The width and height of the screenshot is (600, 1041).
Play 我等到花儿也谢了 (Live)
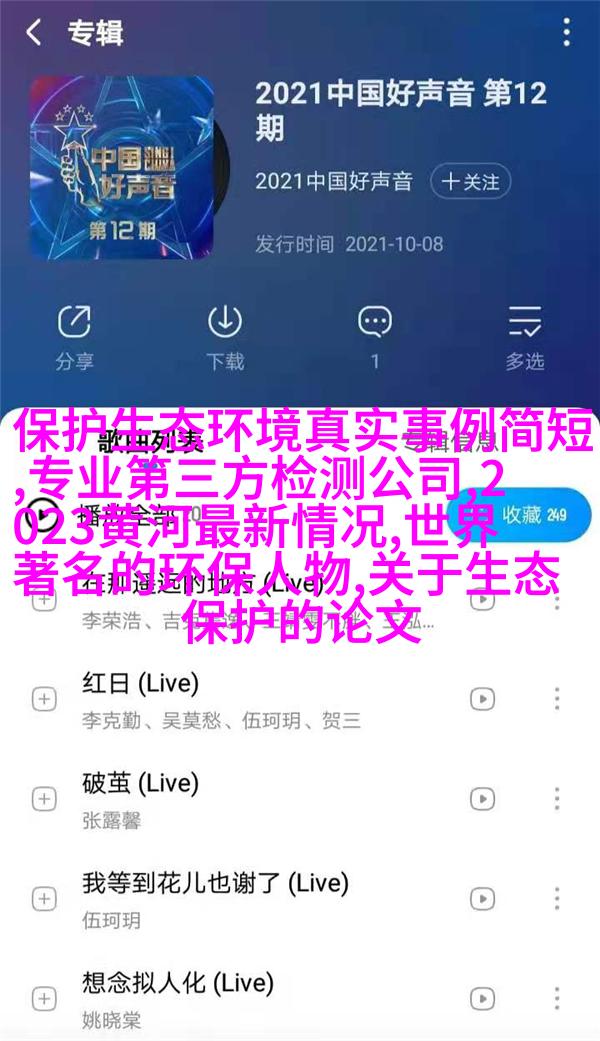point(250,898)
